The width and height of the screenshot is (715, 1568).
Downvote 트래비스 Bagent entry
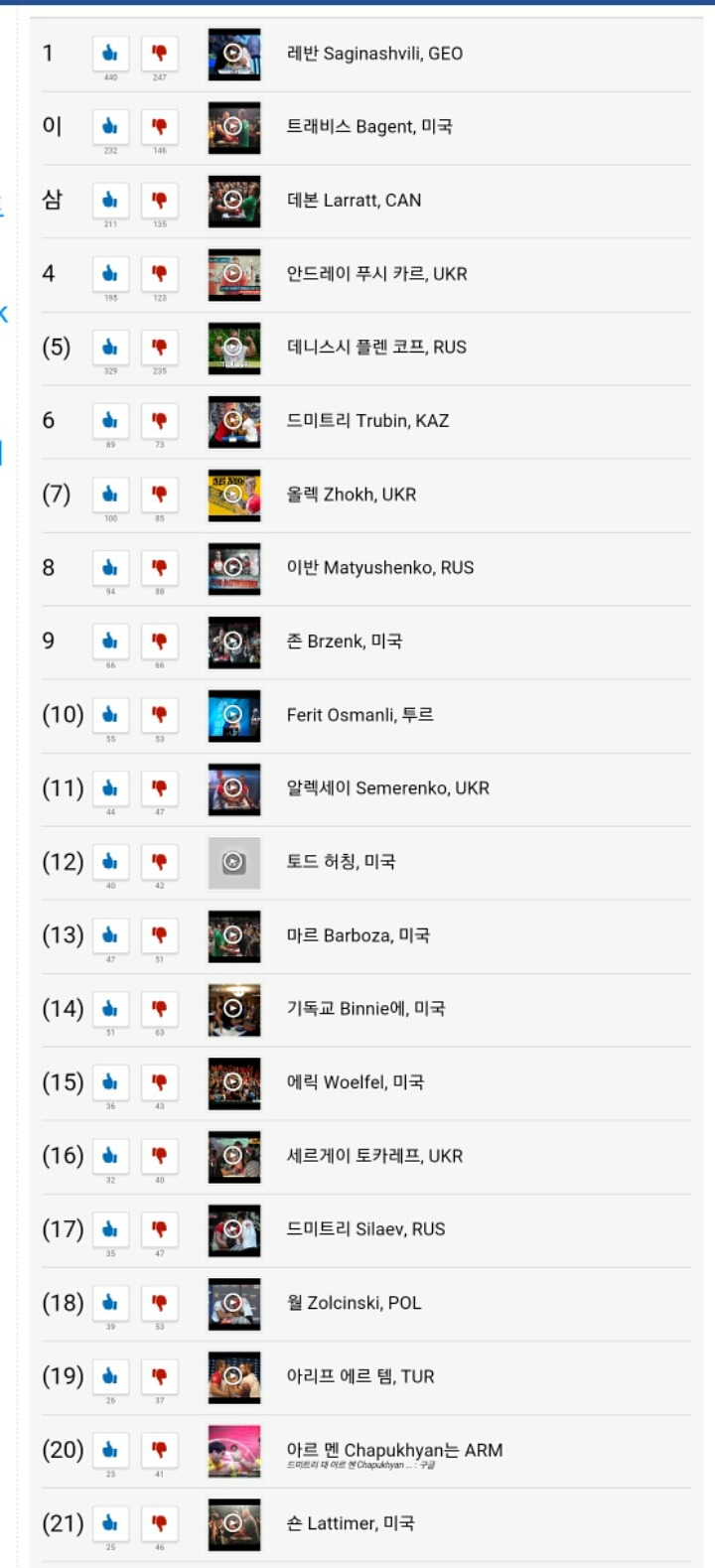click(x=159, y=126)
